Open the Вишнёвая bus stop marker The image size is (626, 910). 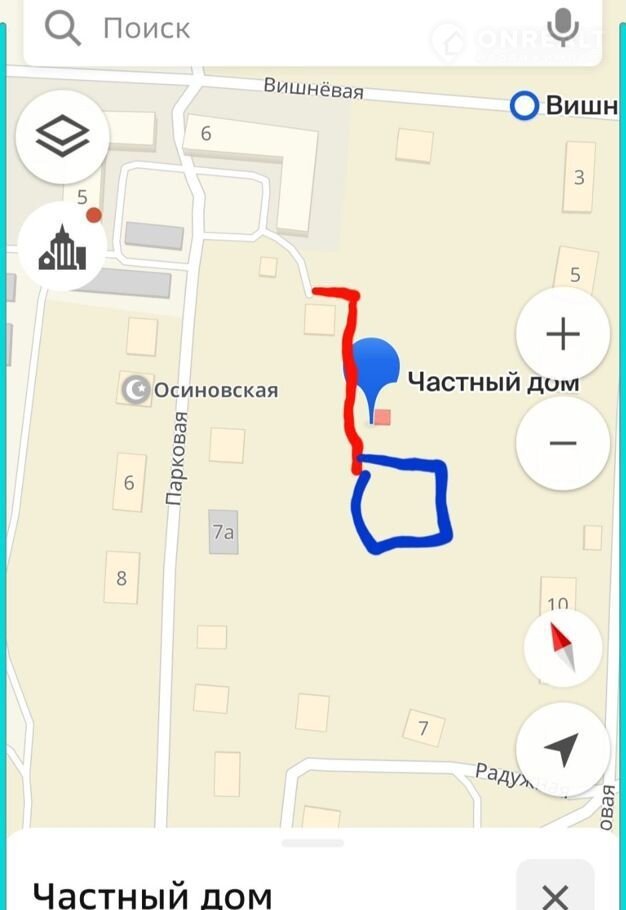(524, 106)
